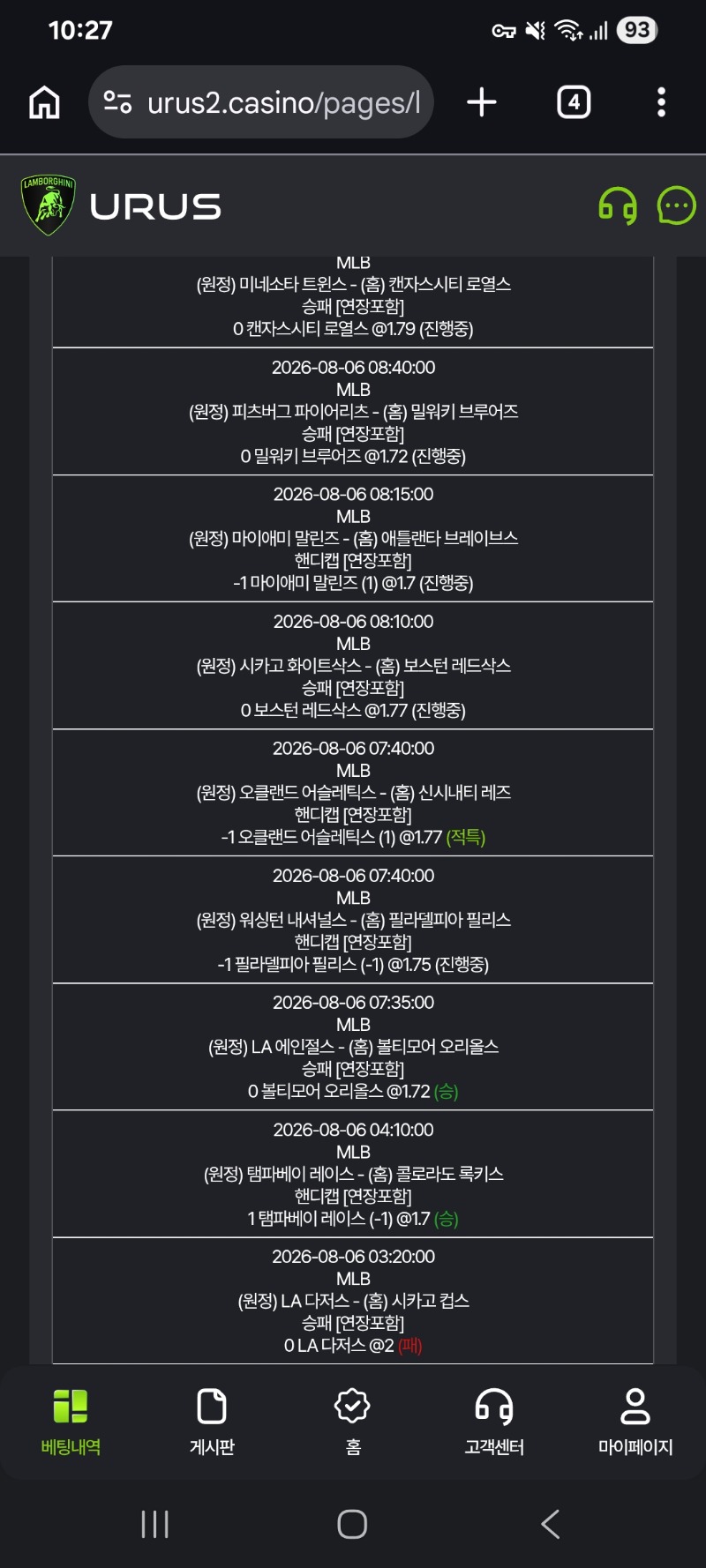Go back with the system back button
The width and height of the screenshot is (706, 1568).
tap(551, 1524)
